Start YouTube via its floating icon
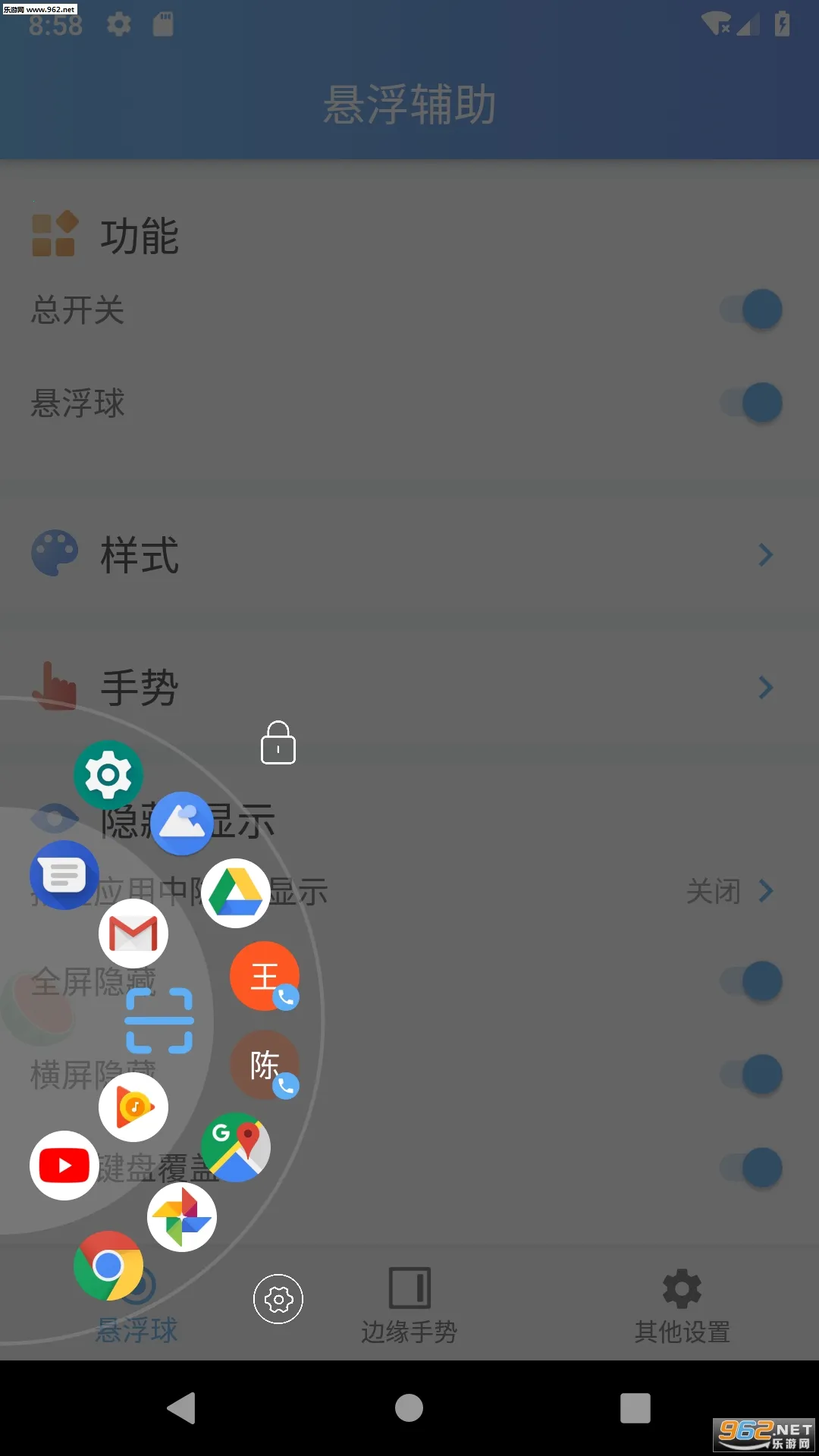 coord(64,1166)
